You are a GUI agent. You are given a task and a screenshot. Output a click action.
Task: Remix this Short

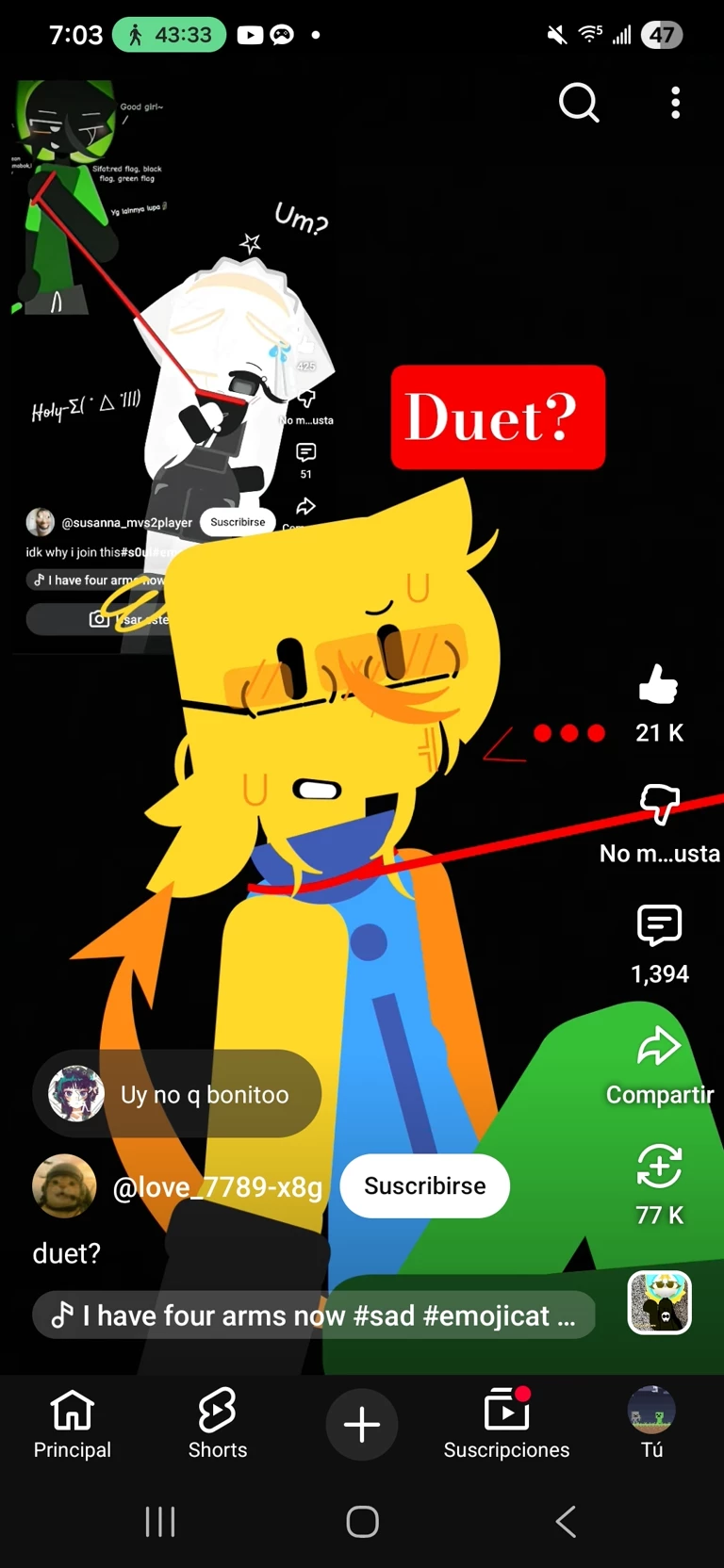click(x=659, y=1167)
